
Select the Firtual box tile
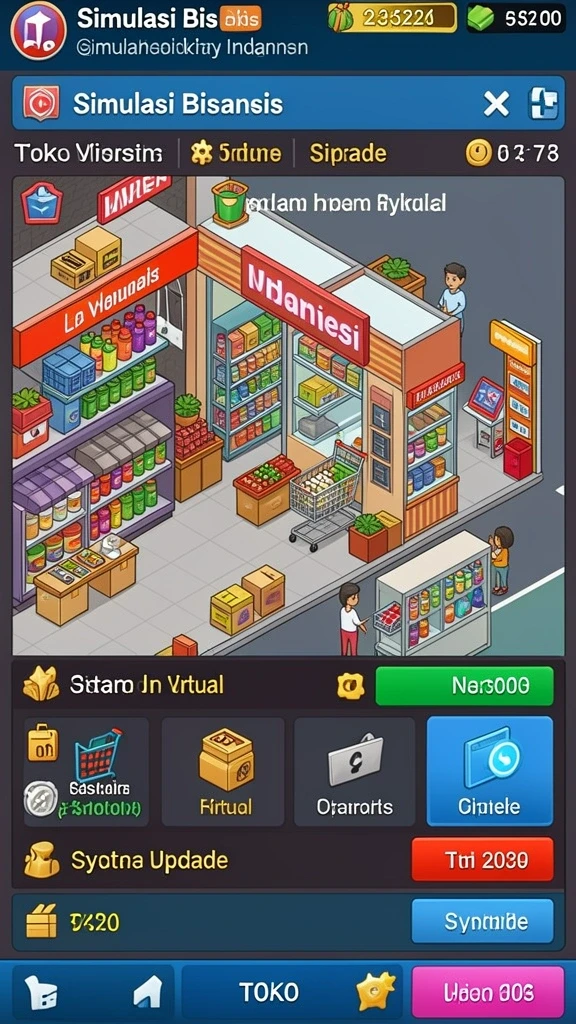click(x=223, y=771)
